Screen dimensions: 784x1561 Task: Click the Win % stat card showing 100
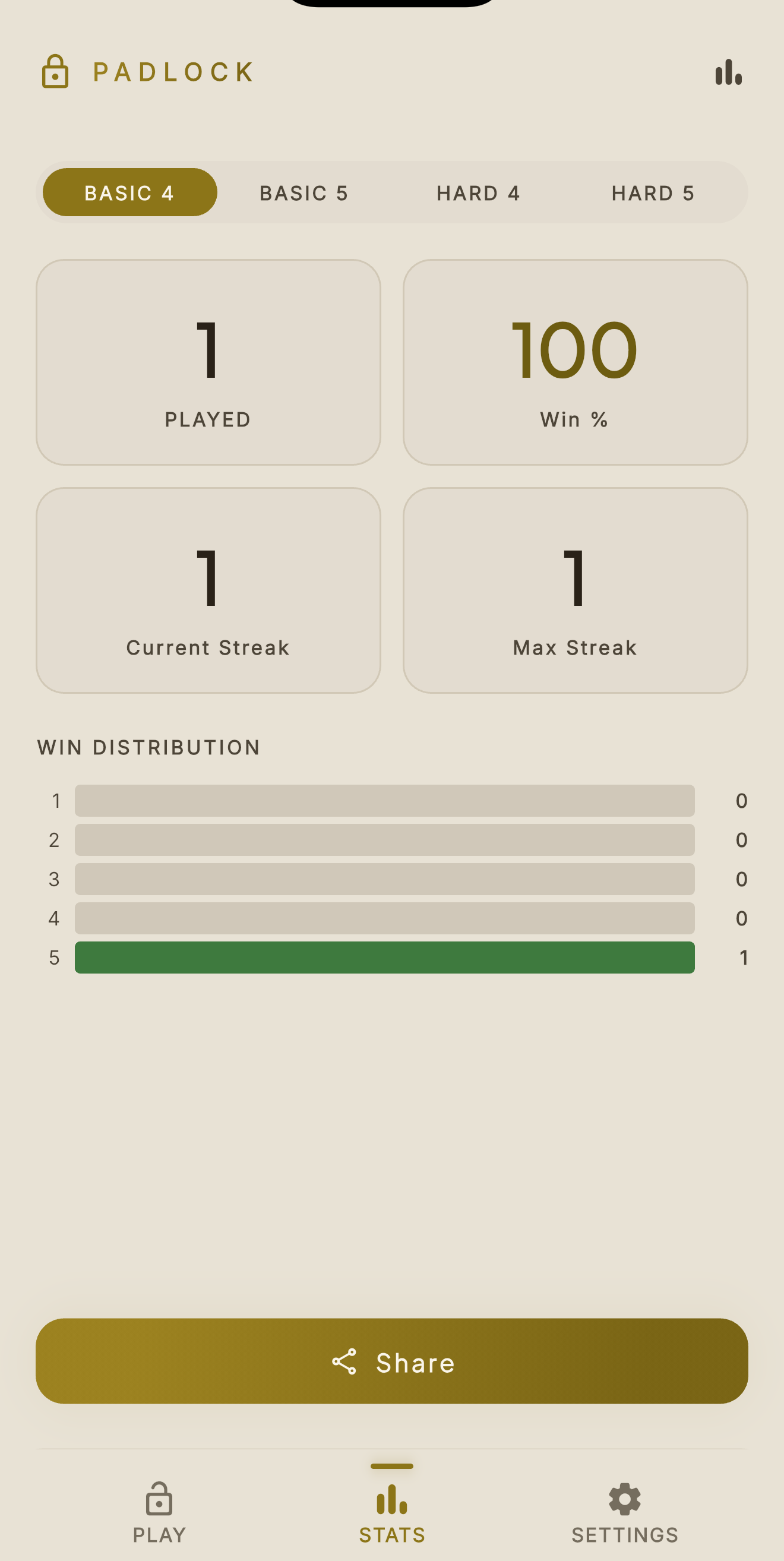pyautogui.click(x=574, y=361)
